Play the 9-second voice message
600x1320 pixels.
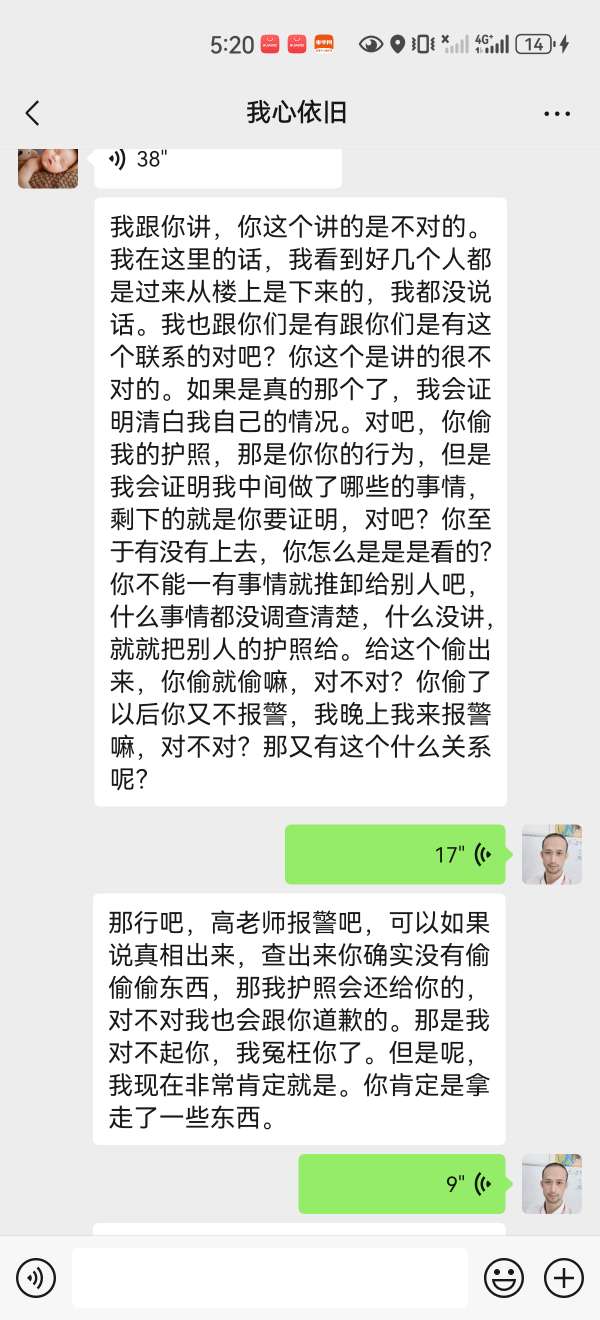click(401, 1184)
